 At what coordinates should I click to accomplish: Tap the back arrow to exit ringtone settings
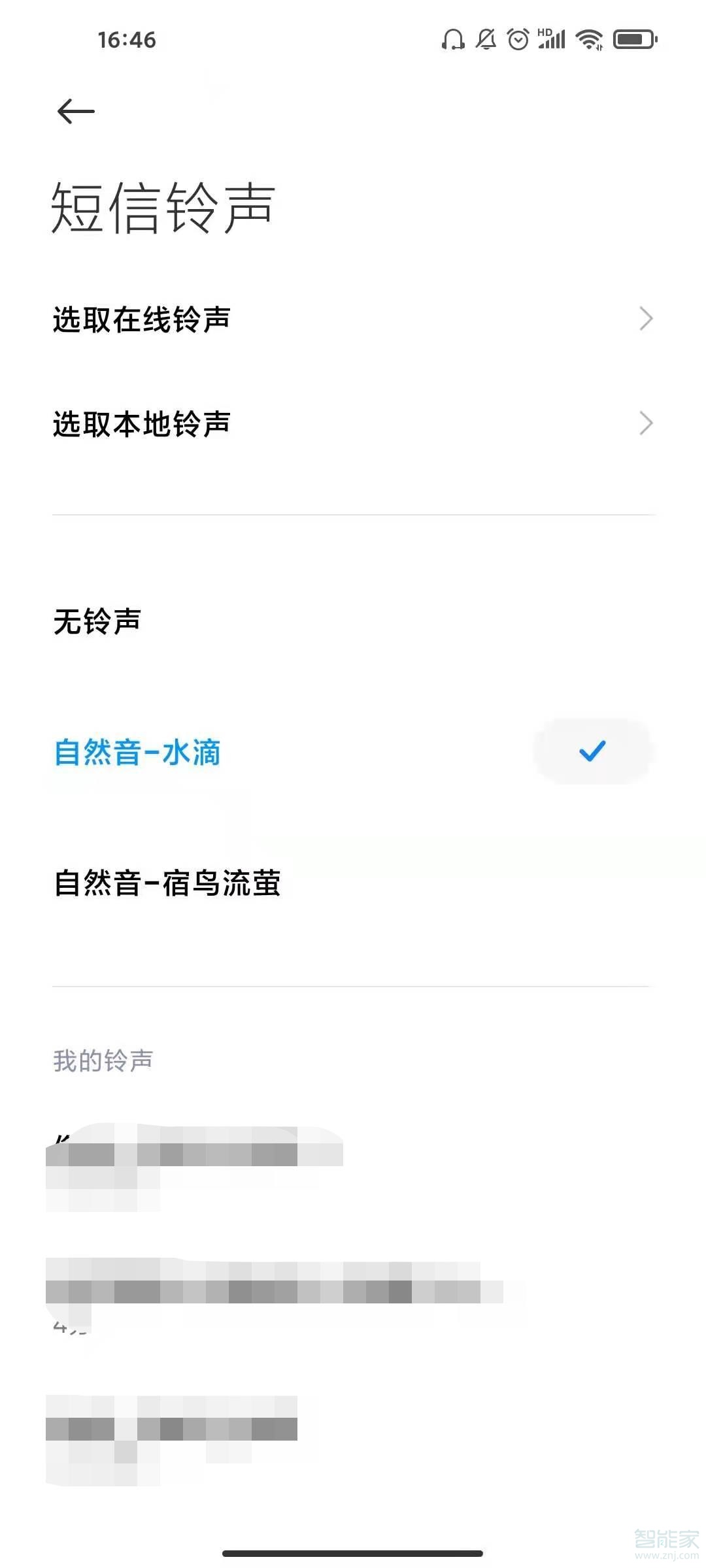pyautogui.click(x=75, y=111)
